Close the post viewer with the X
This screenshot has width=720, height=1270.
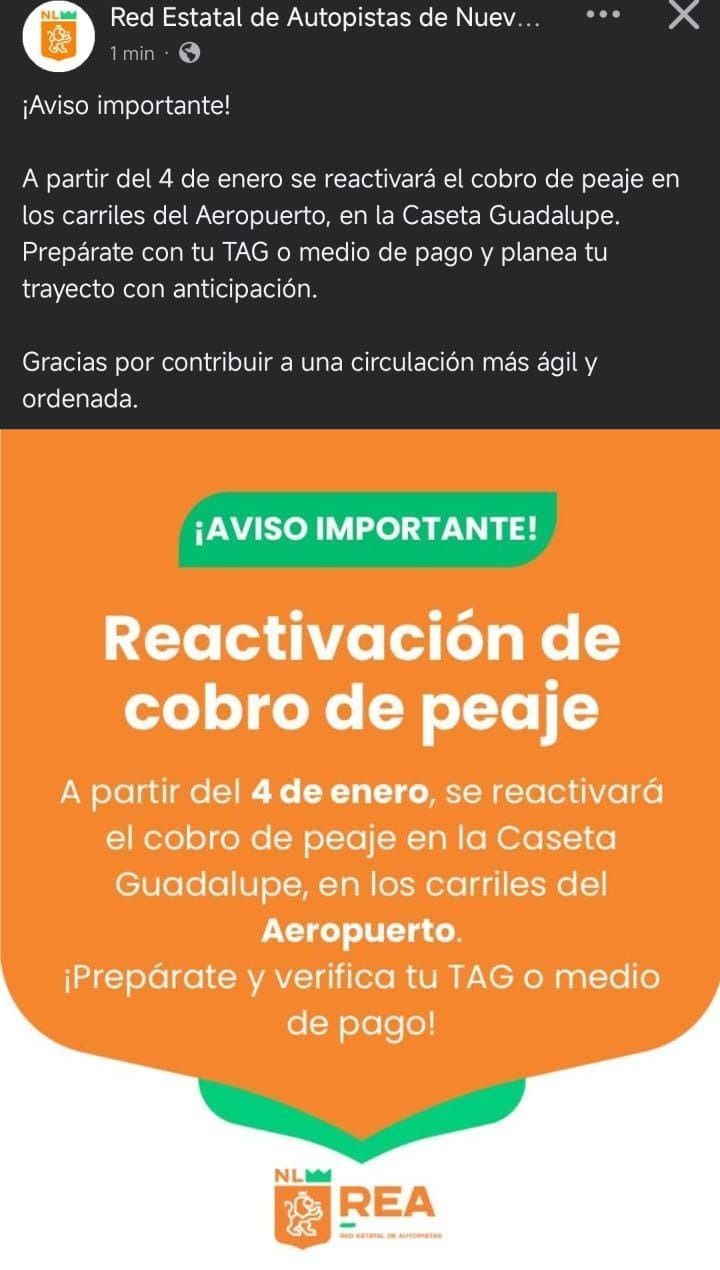coord(684,14)
